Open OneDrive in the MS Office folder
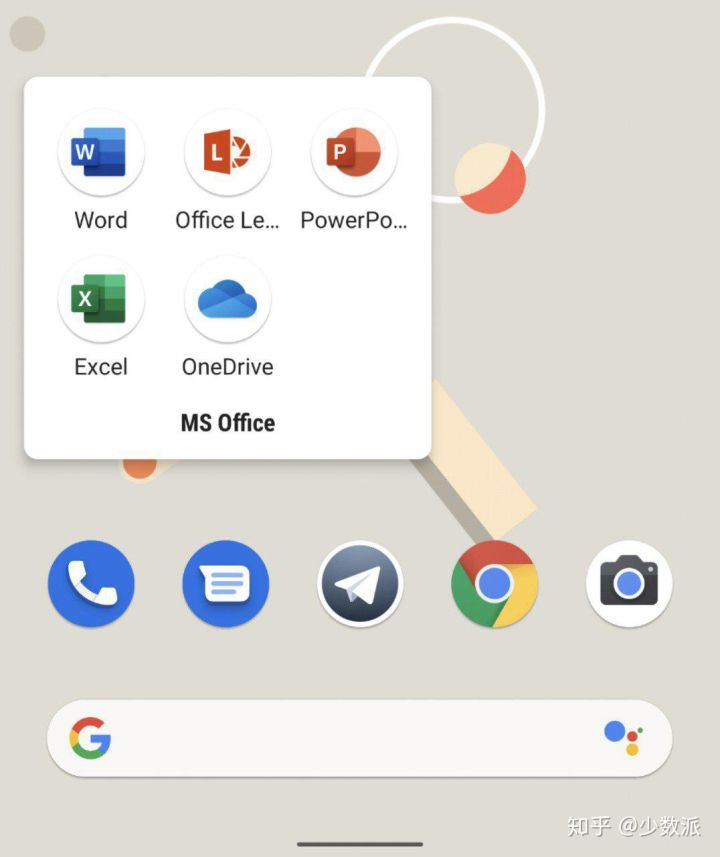This screenshot has width=720, height=857. click(x=228, y=299)
